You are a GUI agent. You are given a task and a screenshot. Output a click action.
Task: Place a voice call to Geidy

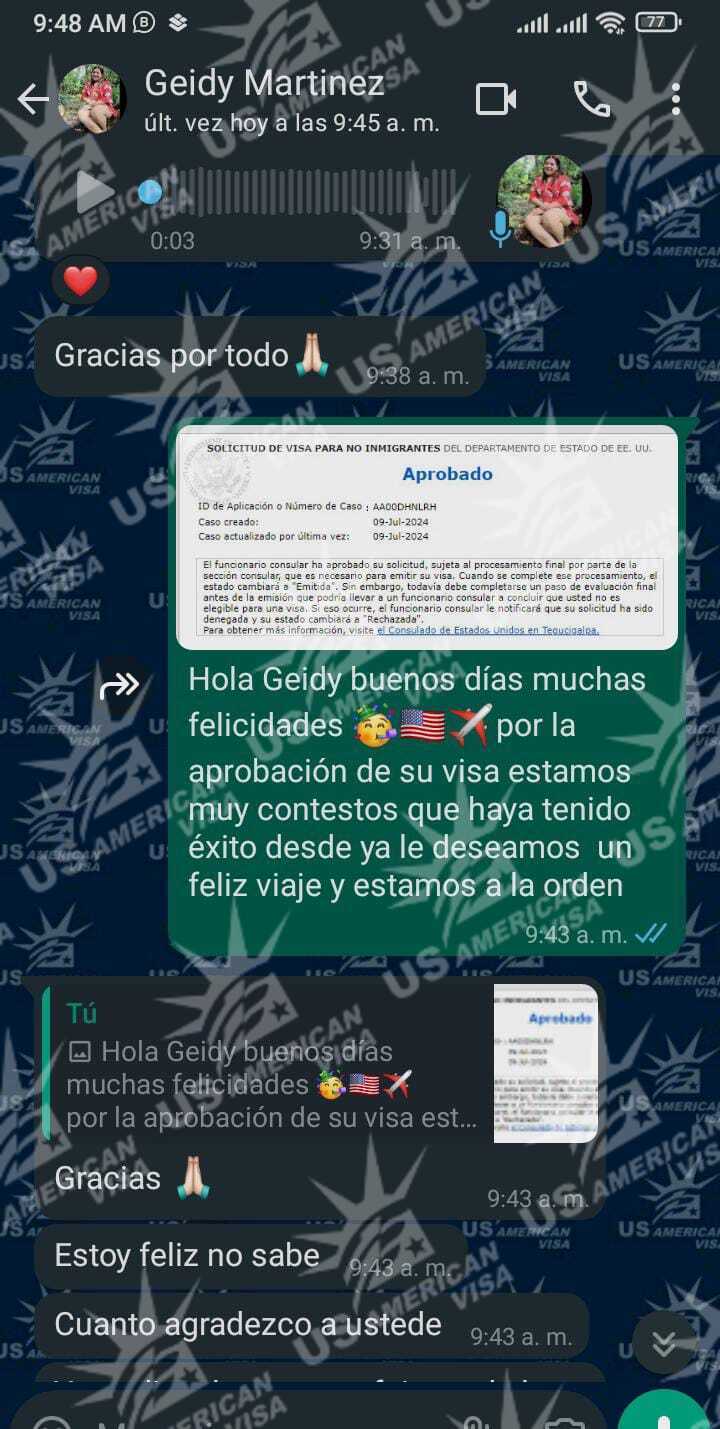pos(592,100)
